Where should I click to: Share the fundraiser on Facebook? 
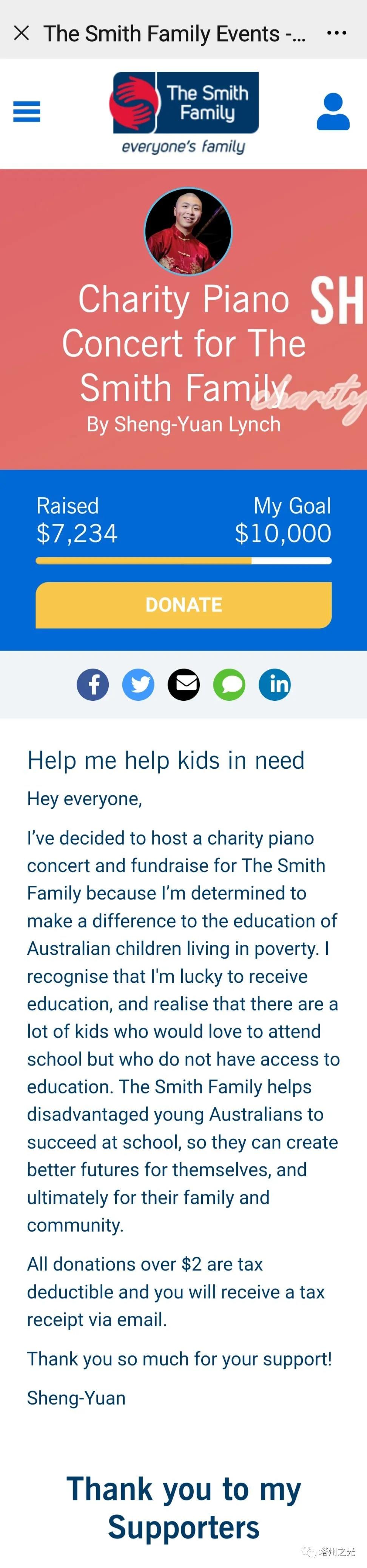coord(93,684)
